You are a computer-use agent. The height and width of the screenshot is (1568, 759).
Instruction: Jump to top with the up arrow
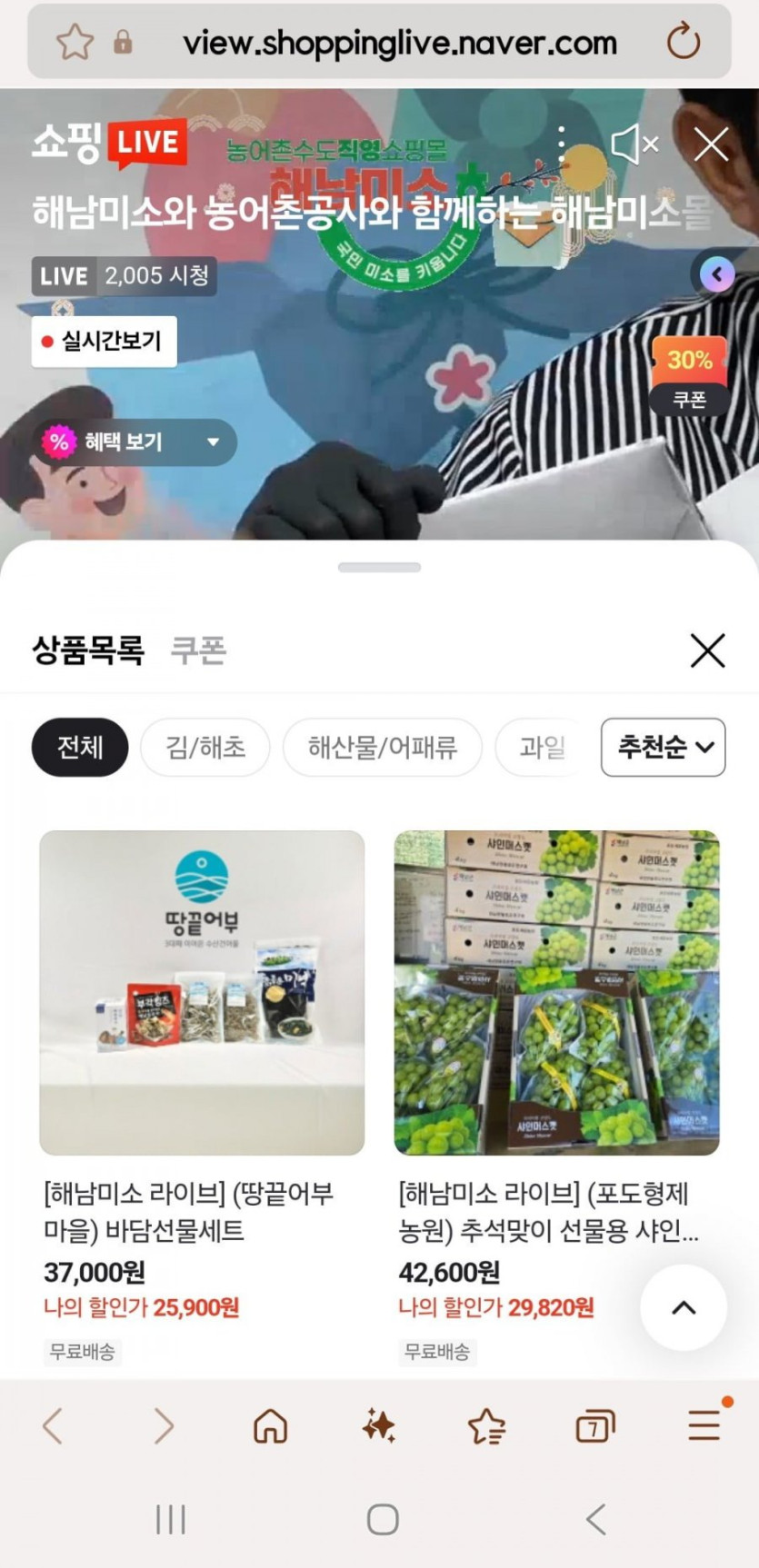[684, 1307]
